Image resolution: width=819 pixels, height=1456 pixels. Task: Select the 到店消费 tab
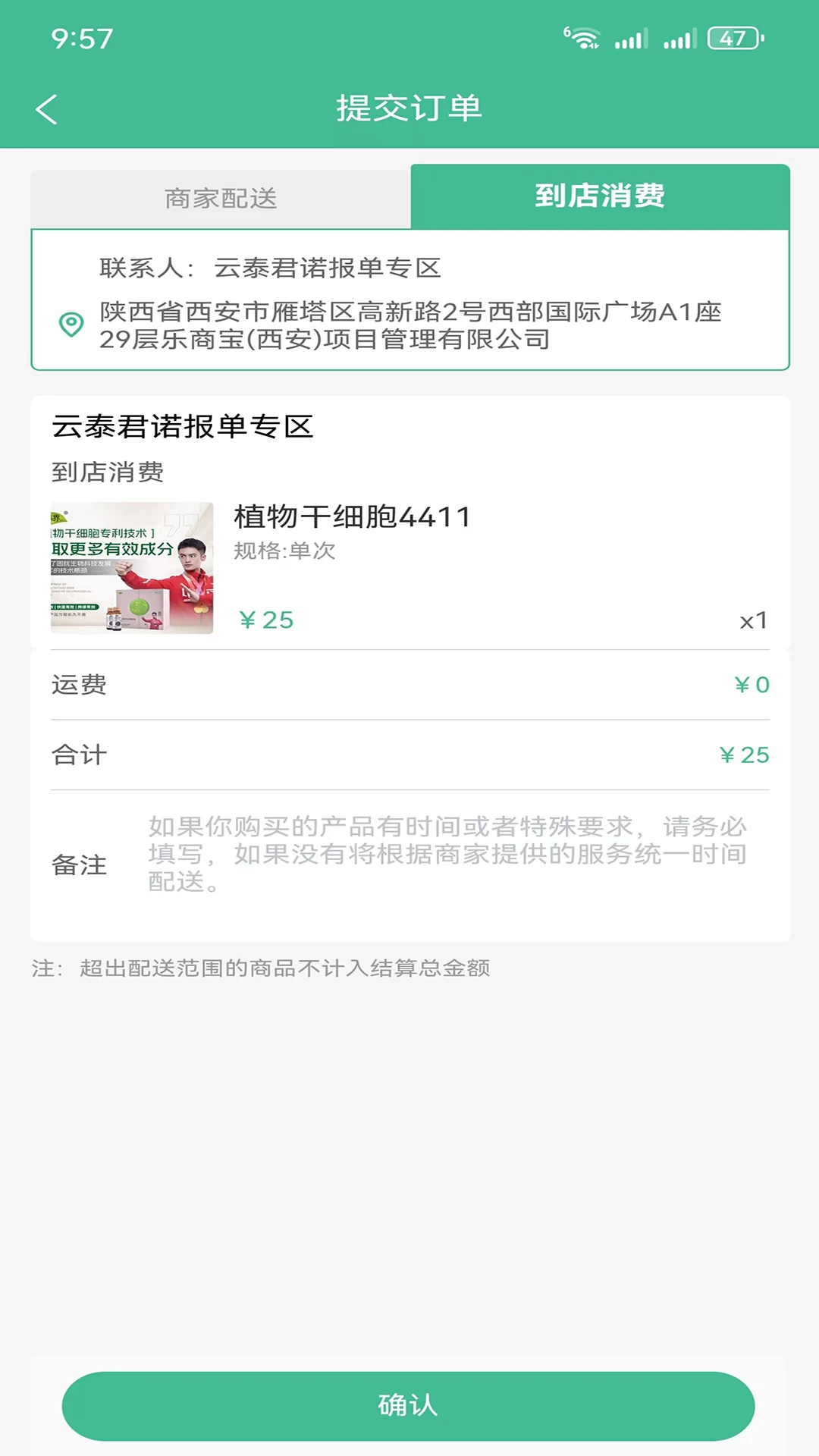pyautogui.click(x=601, y=196)
